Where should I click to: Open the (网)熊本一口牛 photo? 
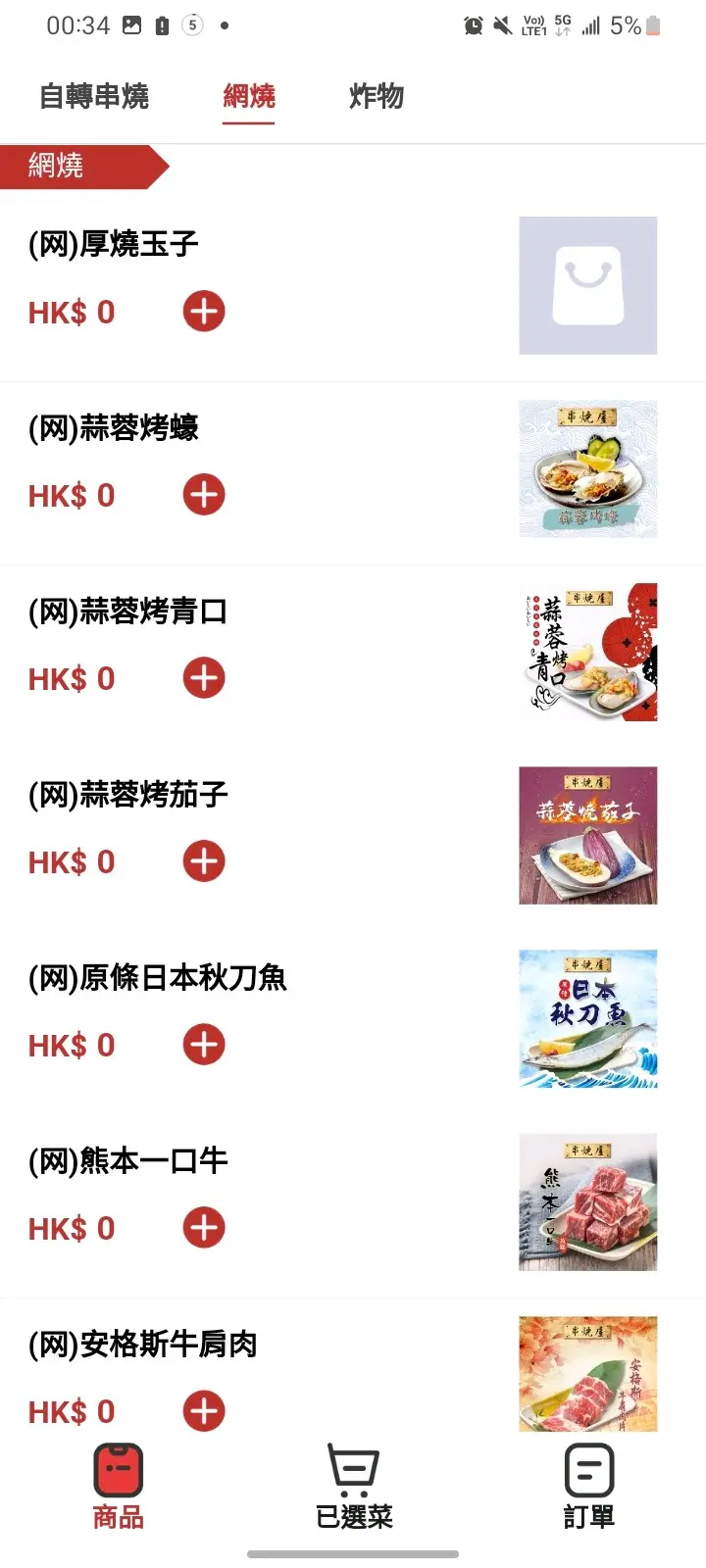click(587, 1201)
